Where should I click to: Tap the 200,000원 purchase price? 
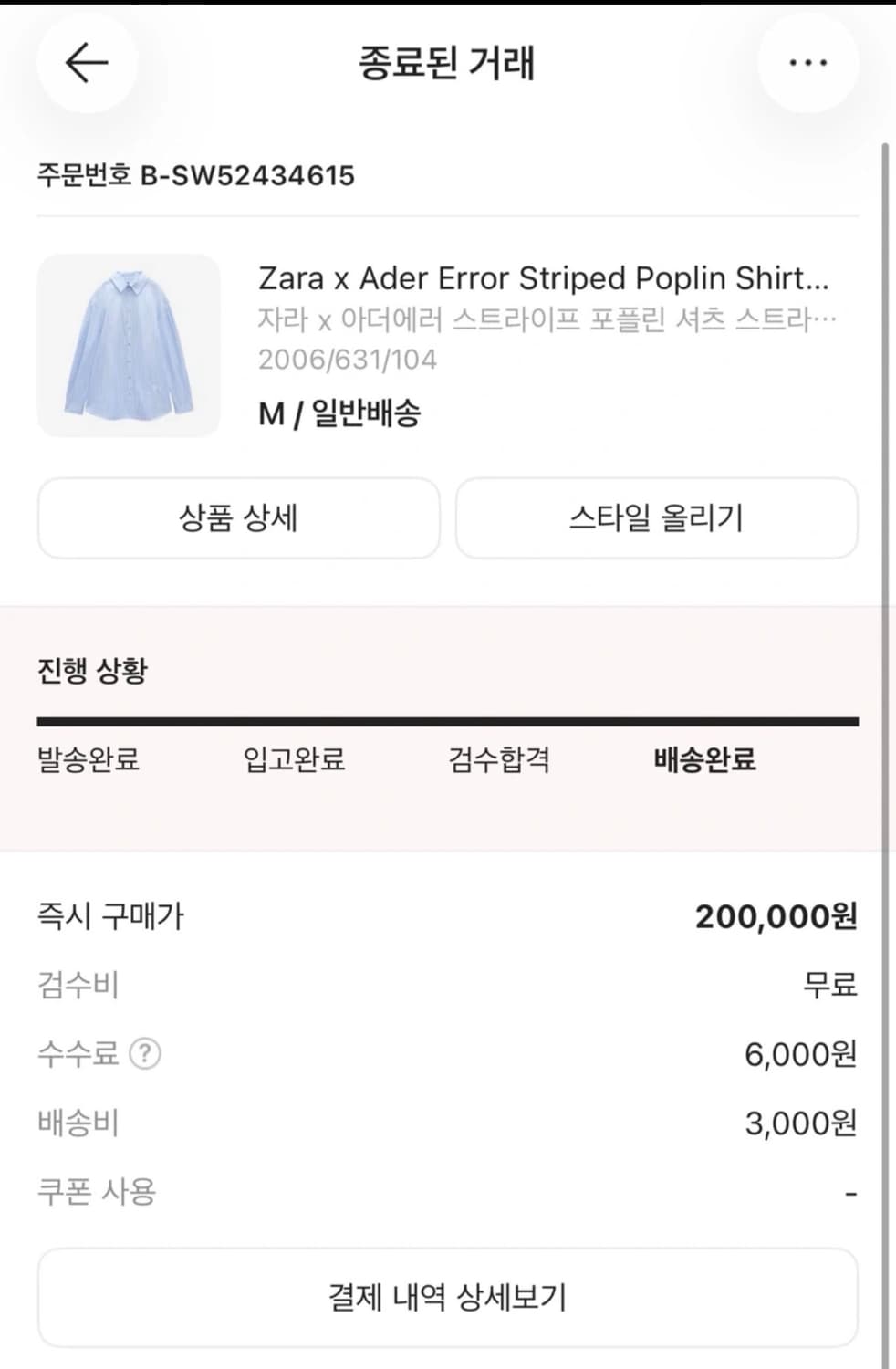tap(776, 917)
